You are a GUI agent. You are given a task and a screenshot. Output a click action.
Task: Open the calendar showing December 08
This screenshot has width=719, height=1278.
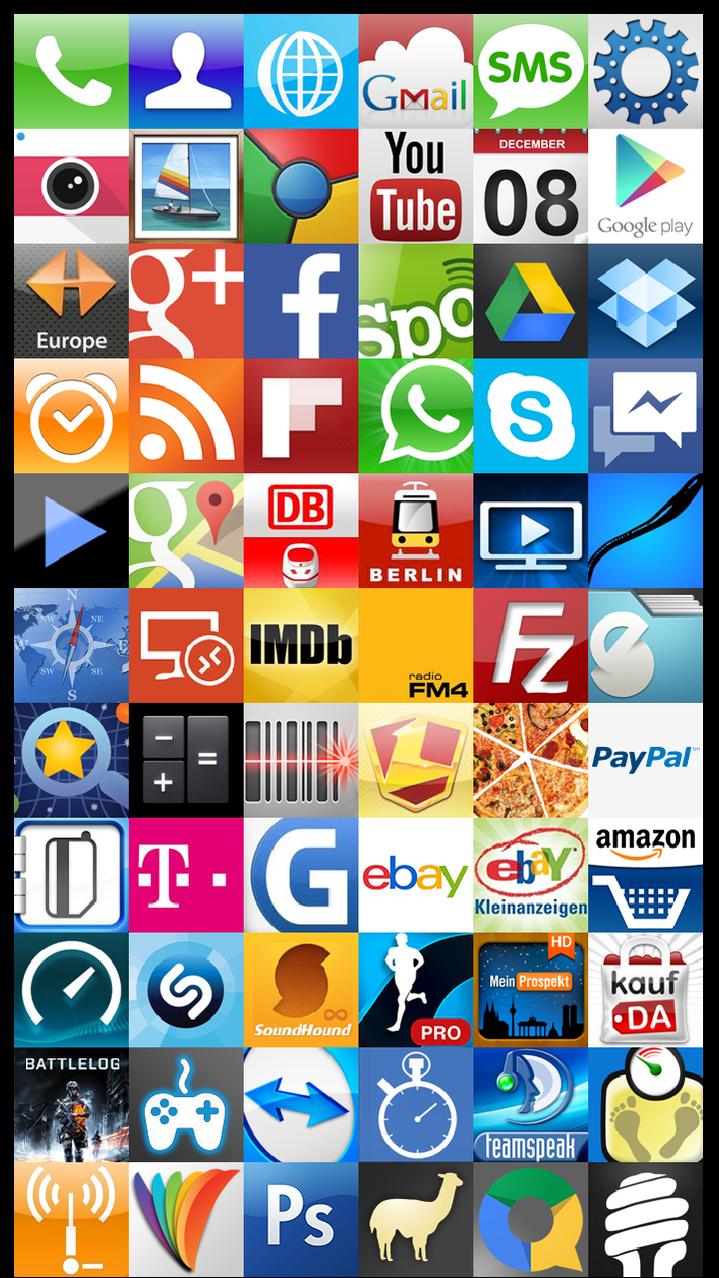click(x=530, y=186)
